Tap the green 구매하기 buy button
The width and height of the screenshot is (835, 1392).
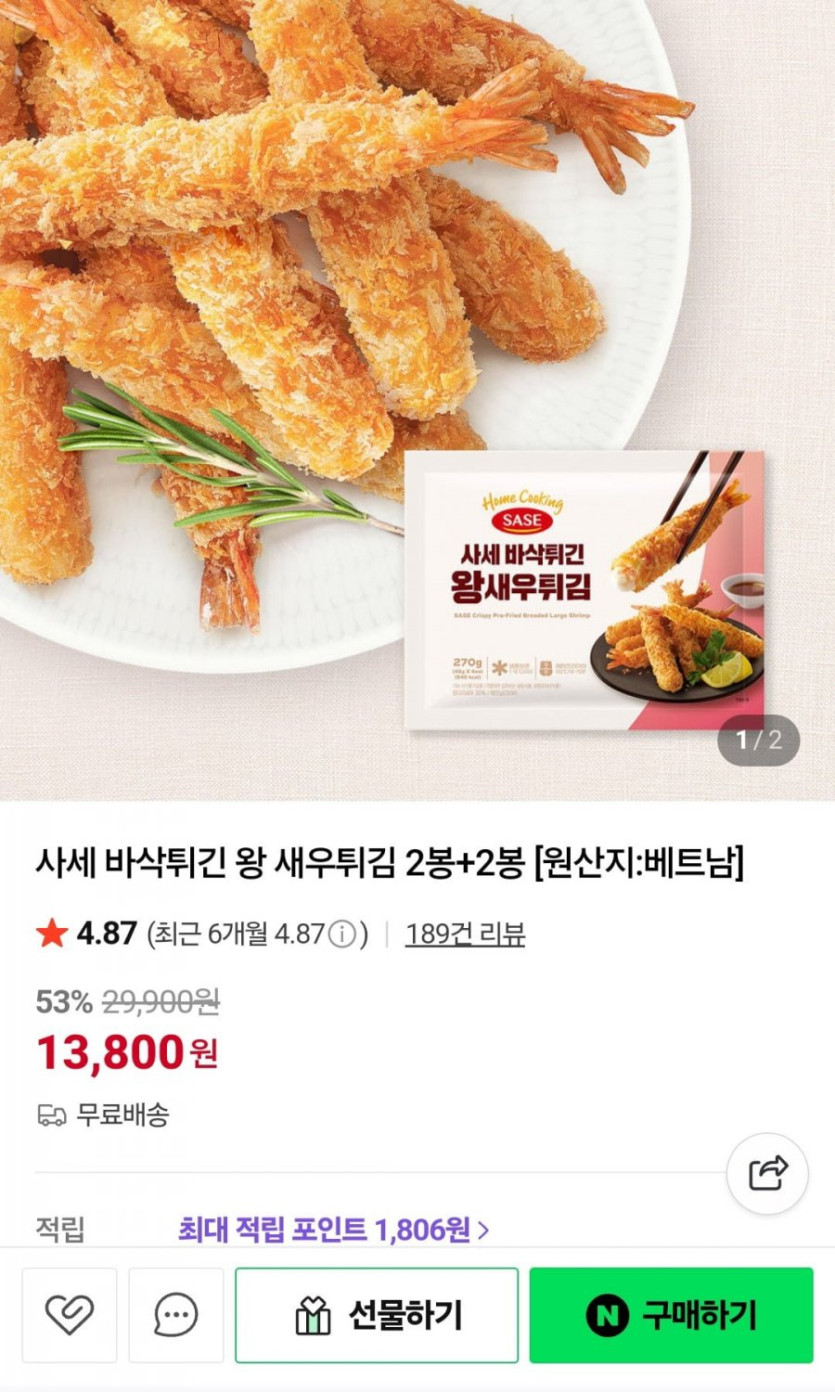[671, 1314]
